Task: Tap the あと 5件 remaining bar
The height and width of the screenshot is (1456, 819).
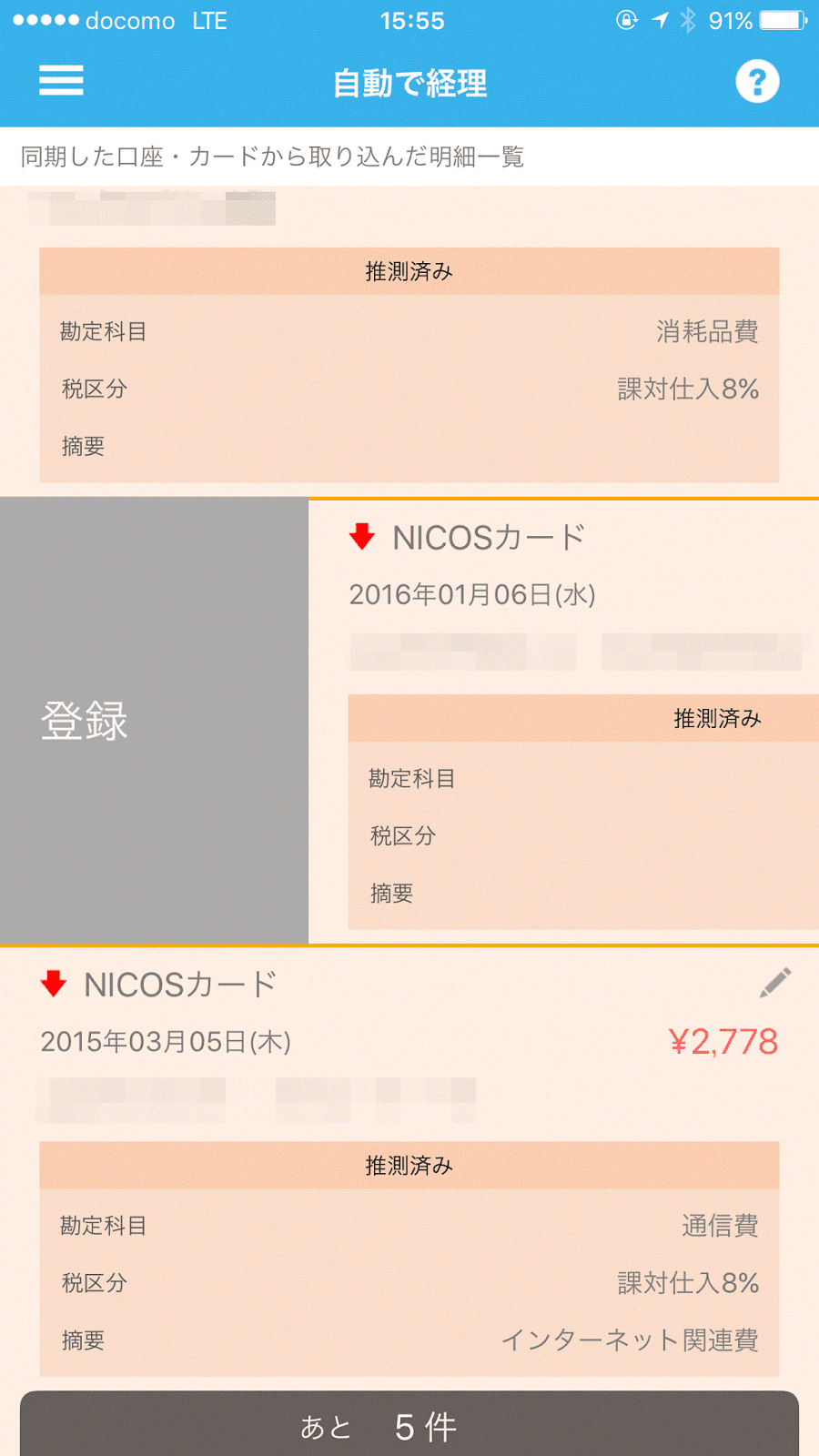Action: (409, 1424)
